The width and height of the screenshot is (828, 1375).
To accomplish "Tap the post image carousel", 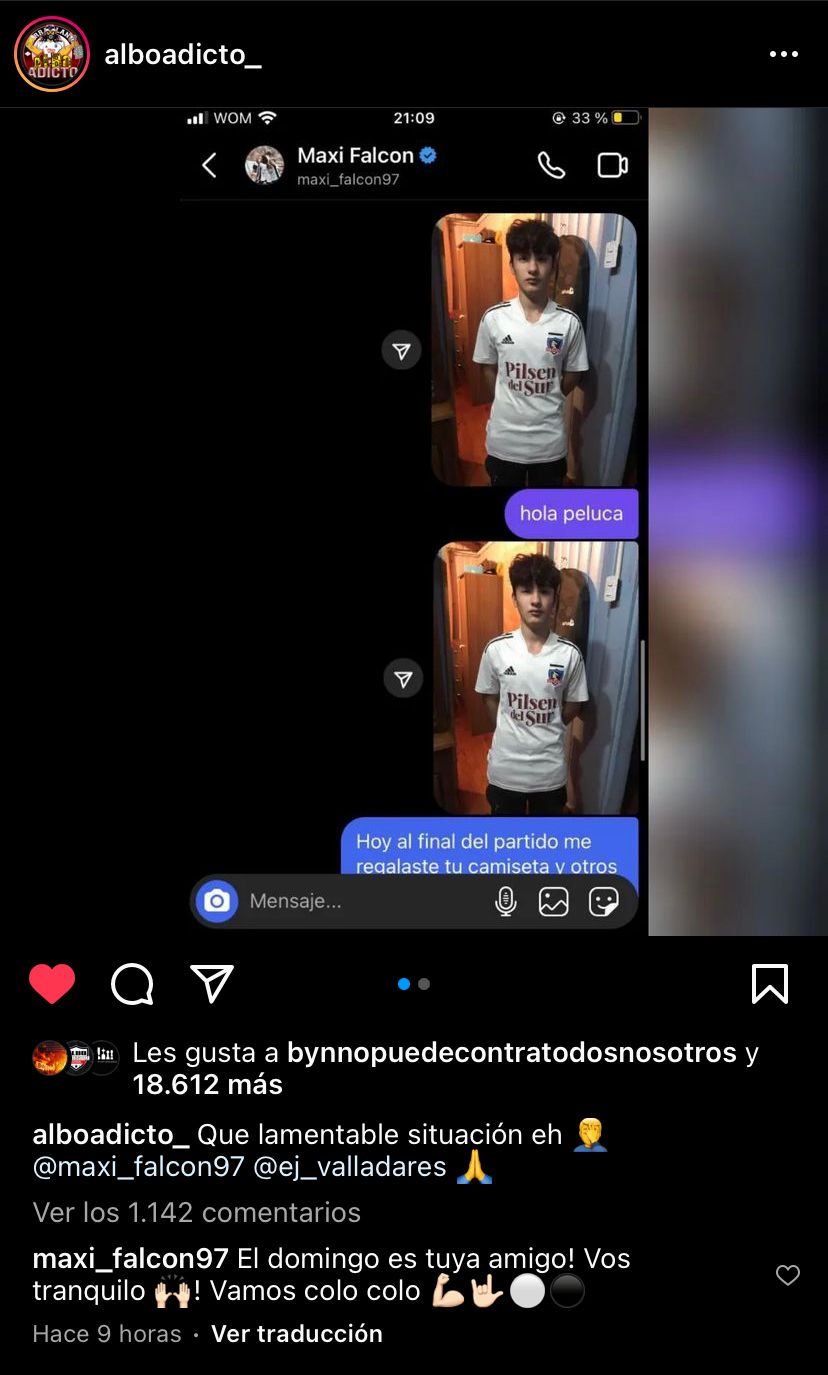I will [414, 520].
